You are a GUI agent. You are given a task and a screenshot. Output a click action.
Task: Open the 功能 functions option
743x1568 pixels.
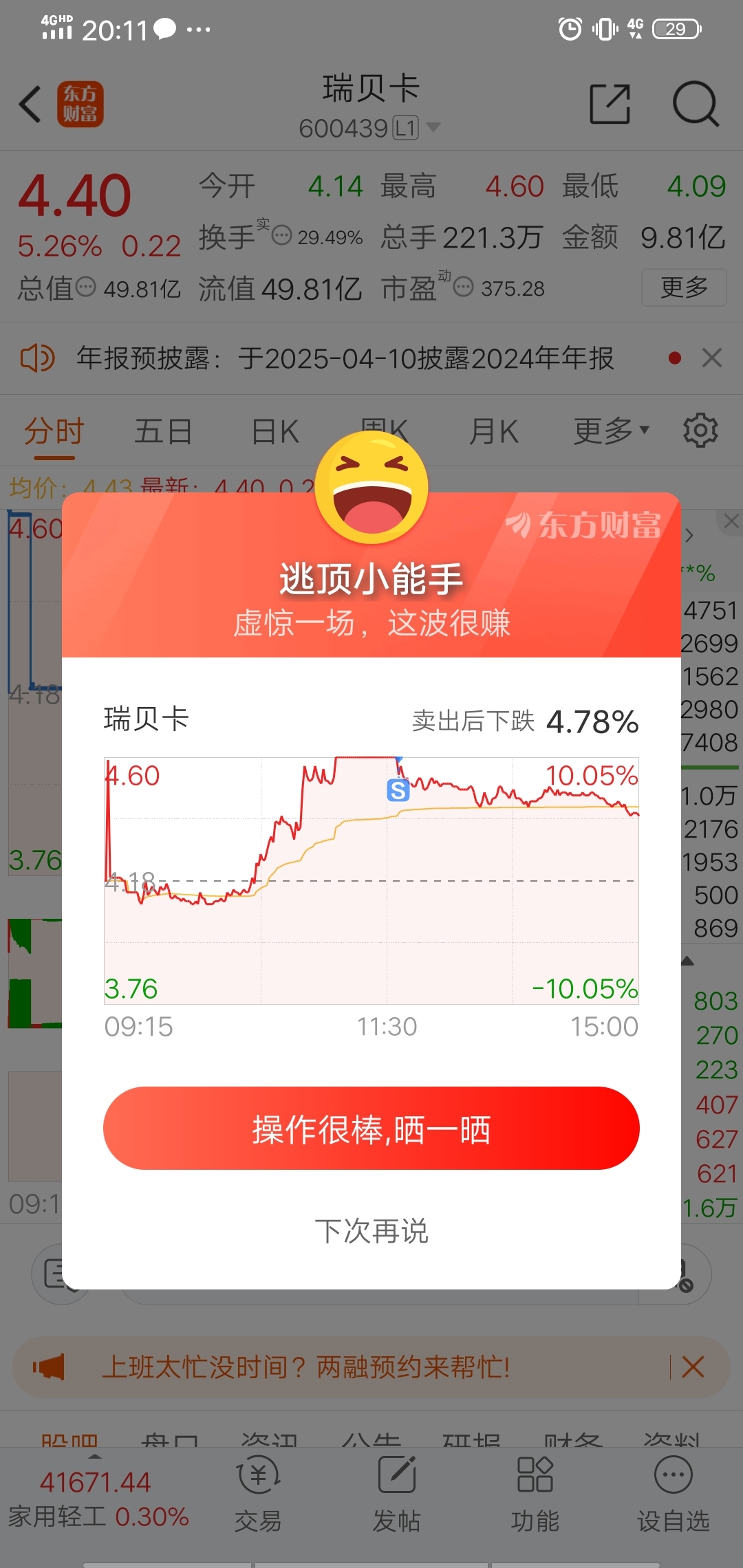535,1494
